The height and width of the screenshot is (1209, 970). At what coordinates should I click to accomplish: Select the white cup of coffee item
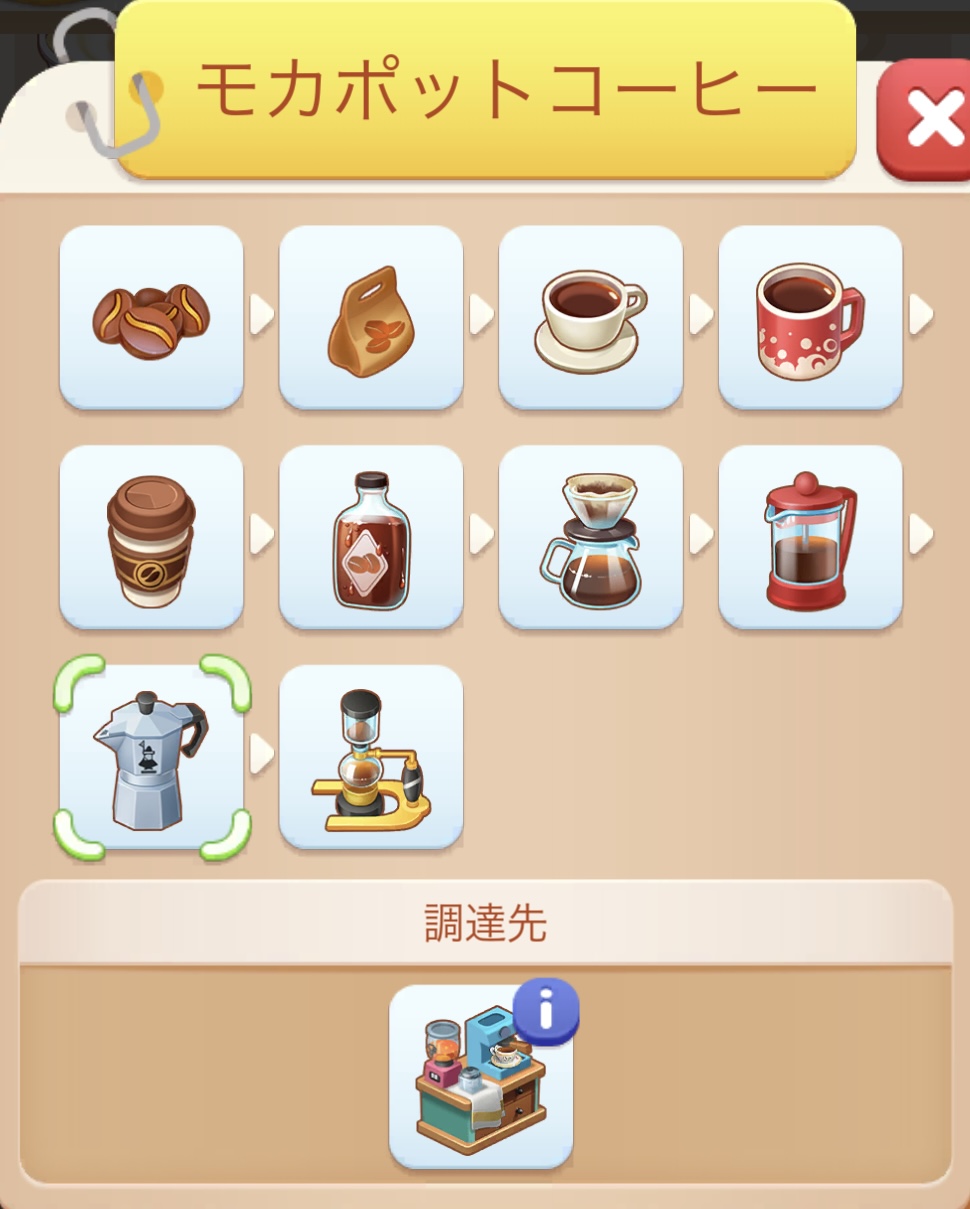pyautogui.click(x=591, y=317)
